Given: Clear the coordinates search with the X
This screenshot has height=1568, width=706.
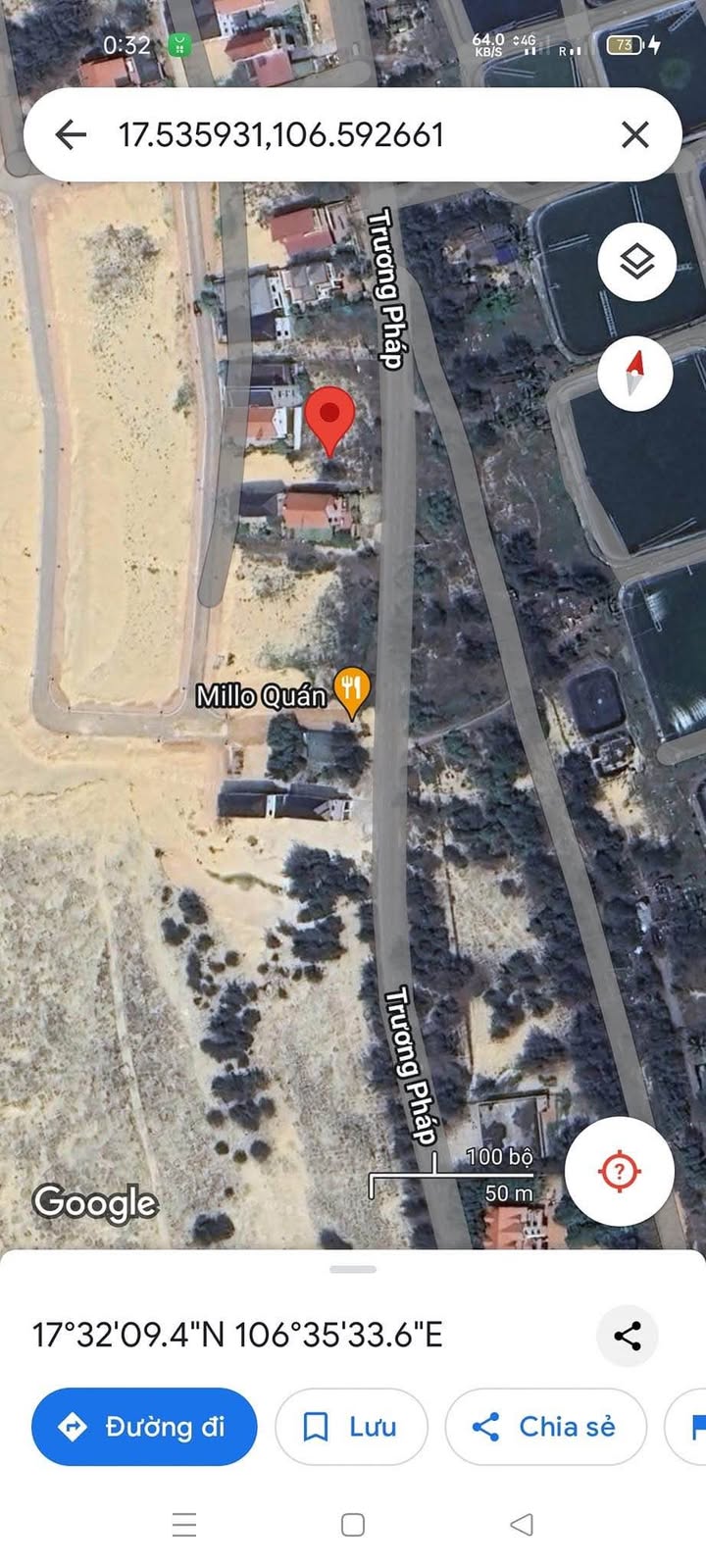Looking at the screenshot, I should point(635,134).
